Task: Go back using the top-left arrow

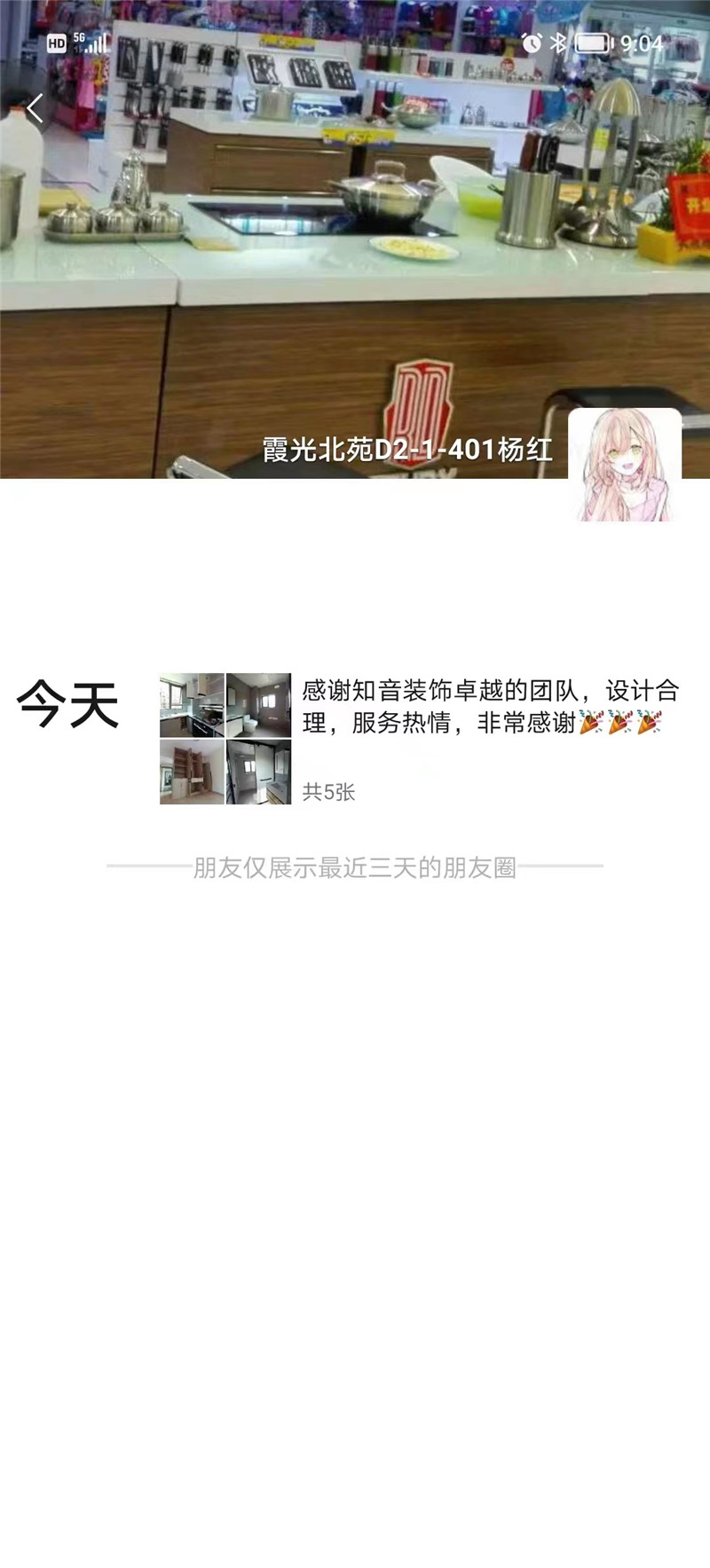Action: [x=35, y=109]
